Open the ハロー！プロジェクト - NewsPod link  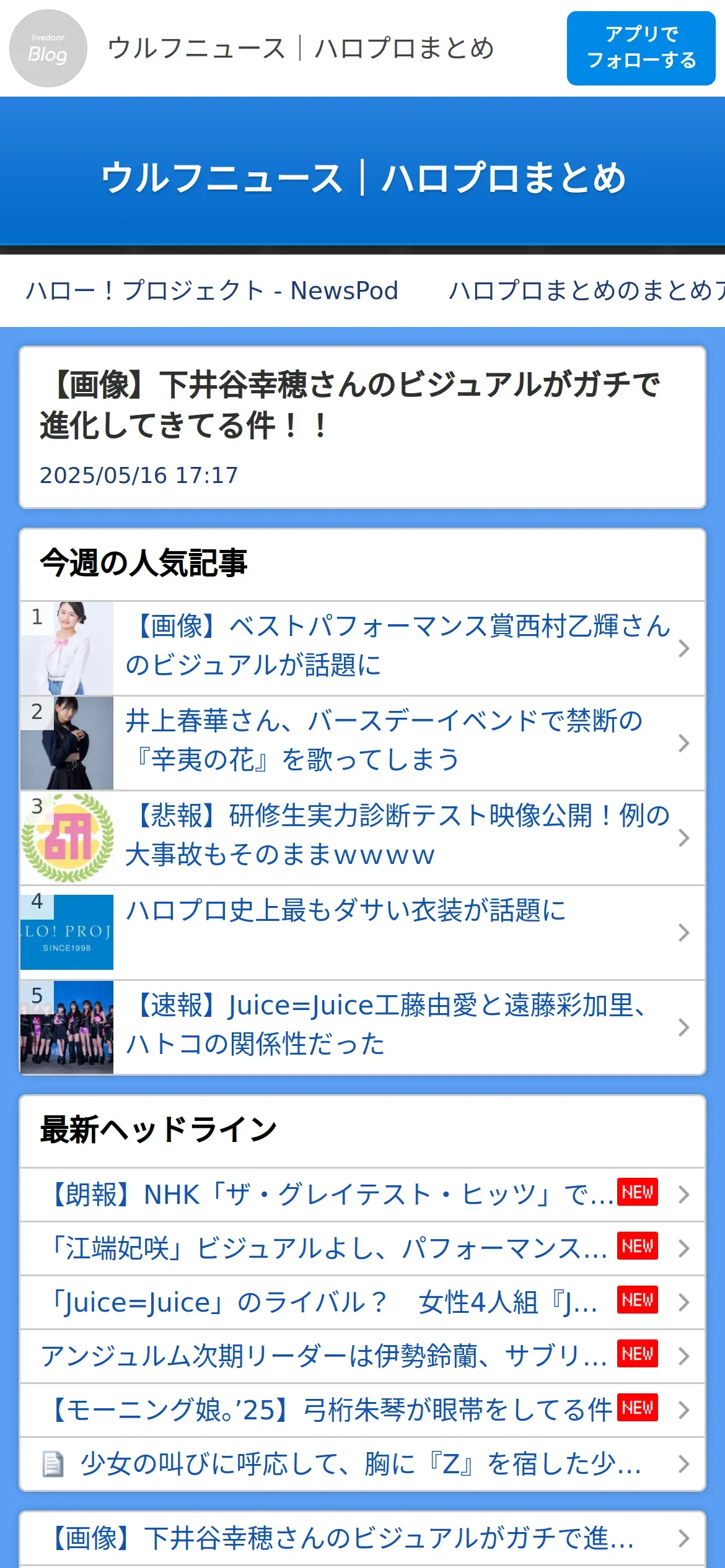(x=212, y=290)
